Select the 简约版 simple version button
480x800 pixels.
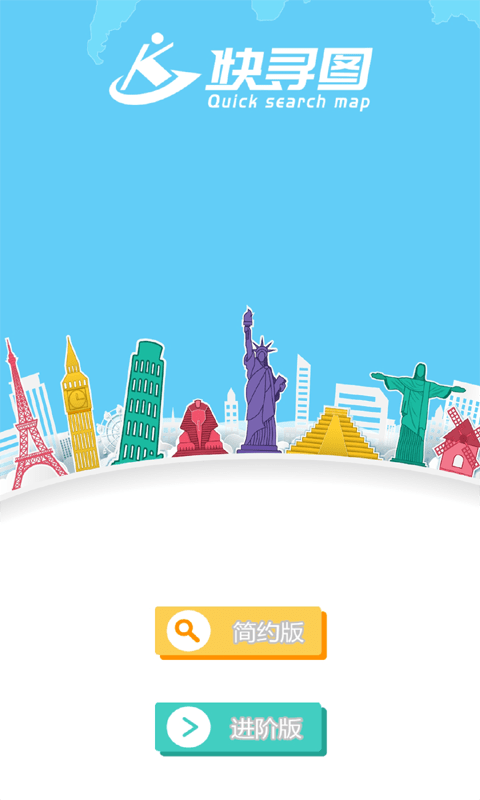(x=240, y=633)
